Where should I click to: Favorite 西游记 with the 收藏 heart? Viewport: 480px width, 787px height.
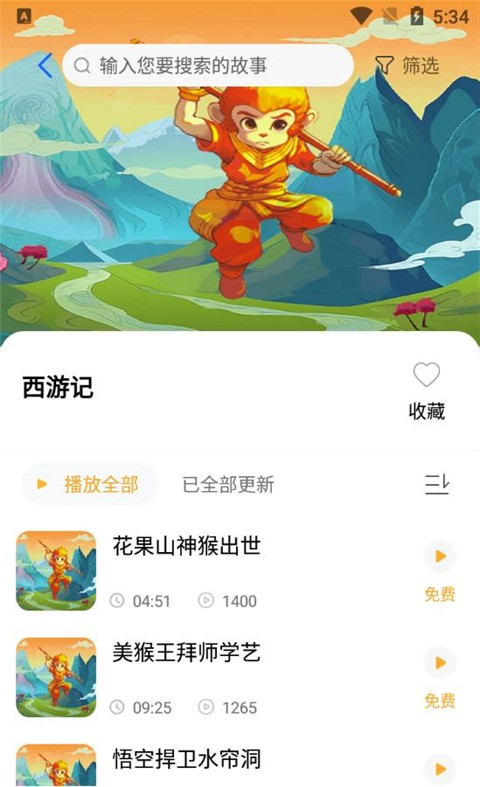coord(426,391)
